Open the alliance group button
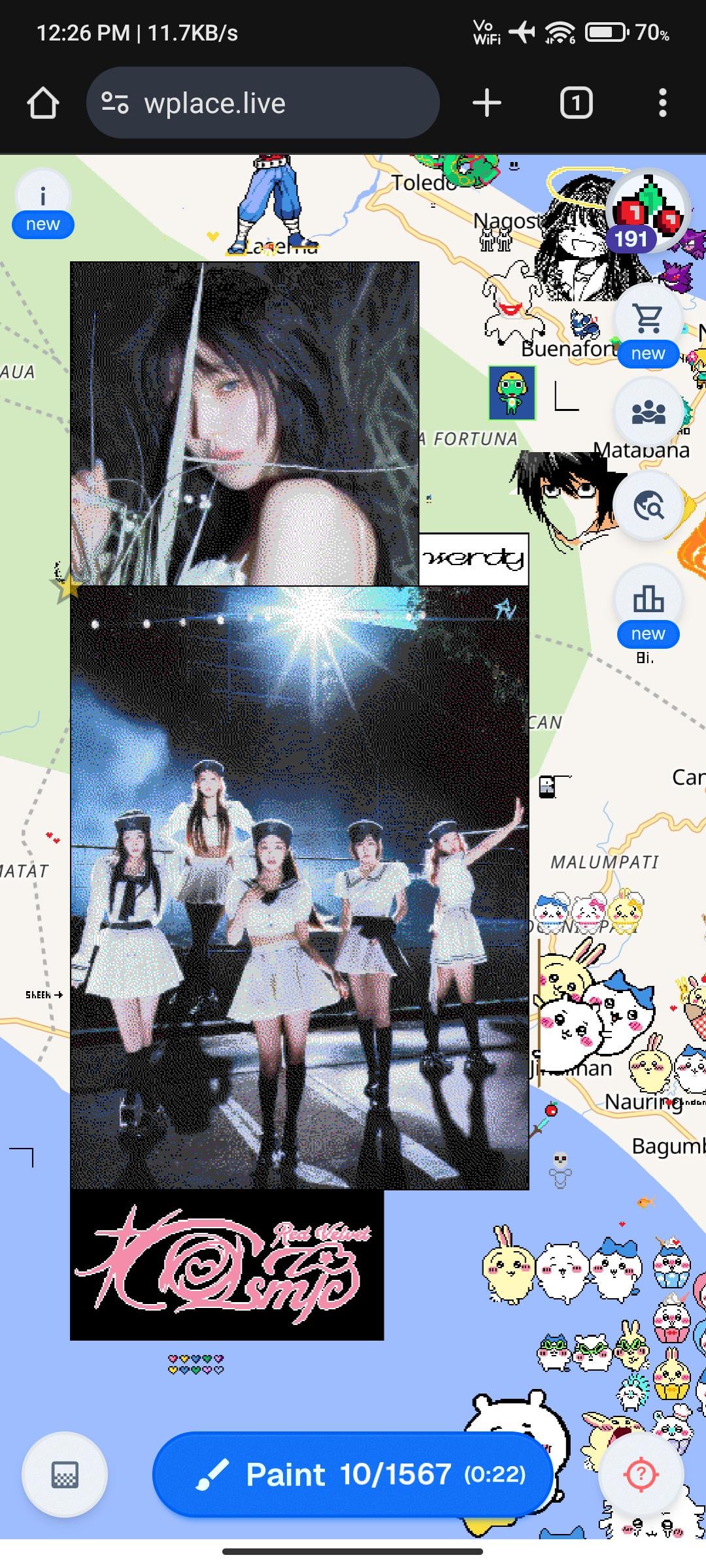The image size is (706, 1568). 648,413
